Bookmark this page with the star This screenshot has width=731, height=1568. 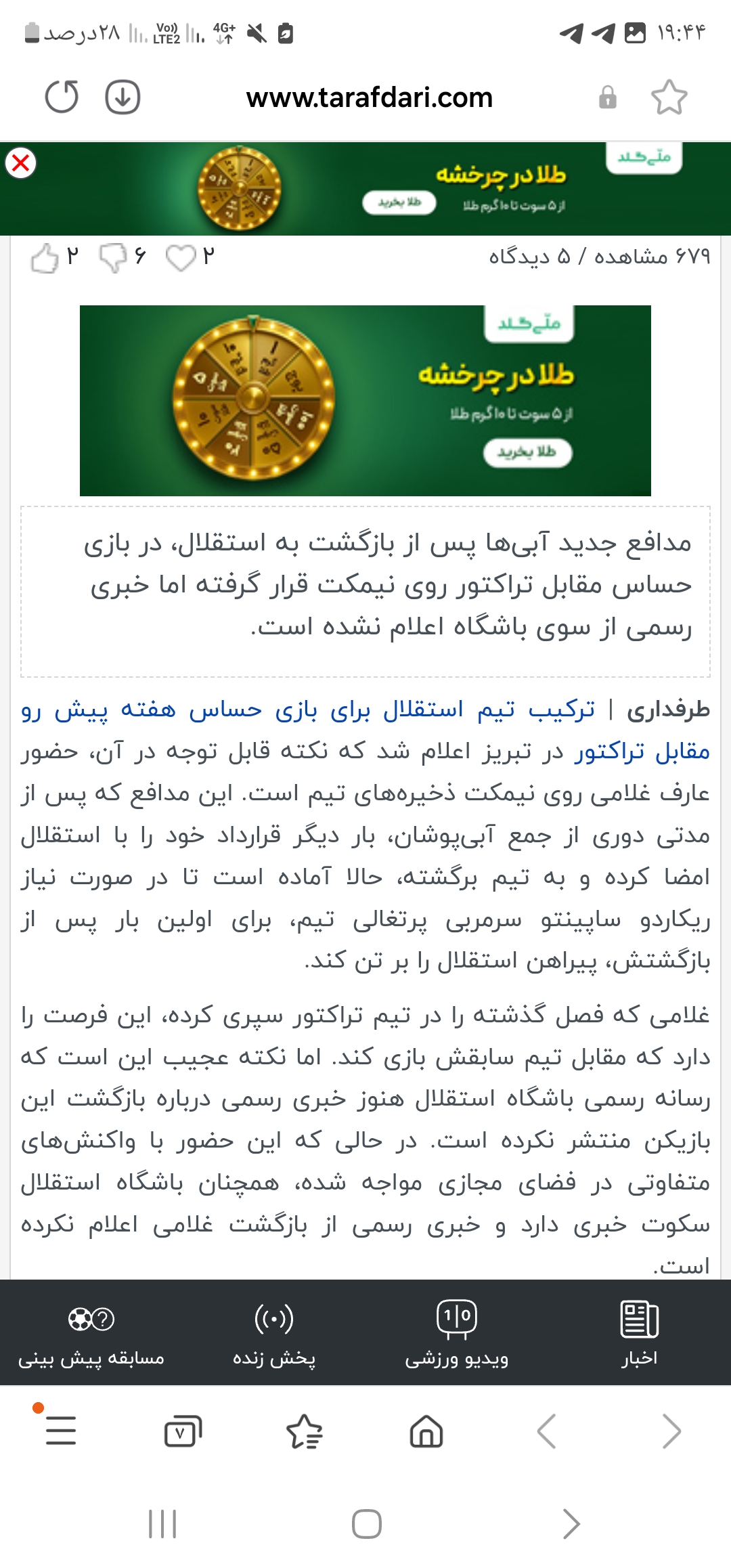point(669,97)
